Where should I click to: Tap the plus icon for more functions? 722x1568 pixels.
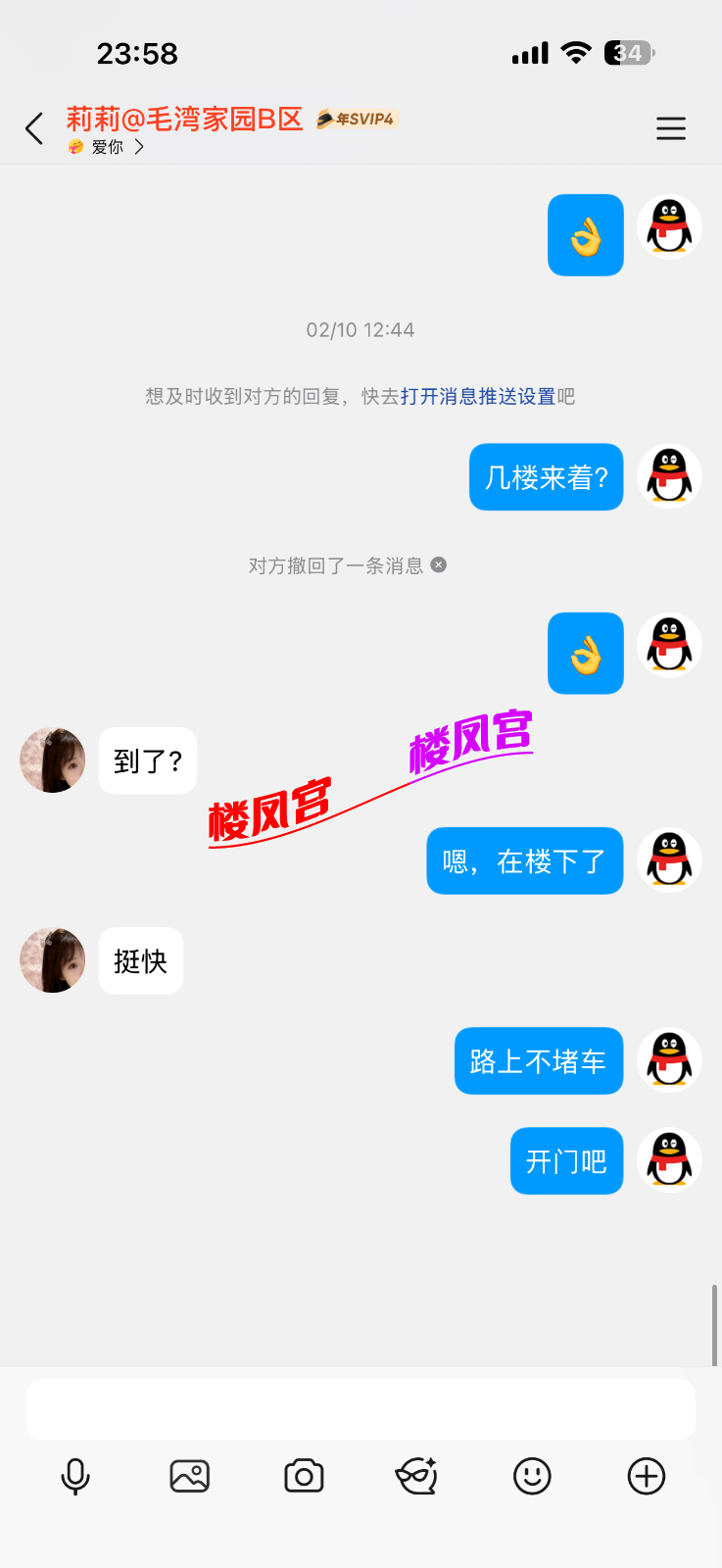[645, 1476]
